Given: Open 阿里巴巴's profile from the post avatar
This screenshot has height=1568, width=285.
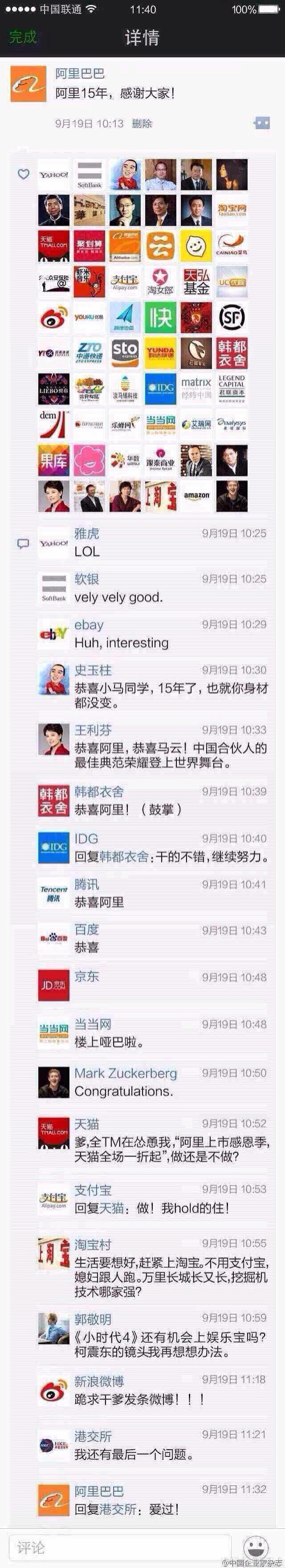Looking at the screenshot, I should point(28,84).
